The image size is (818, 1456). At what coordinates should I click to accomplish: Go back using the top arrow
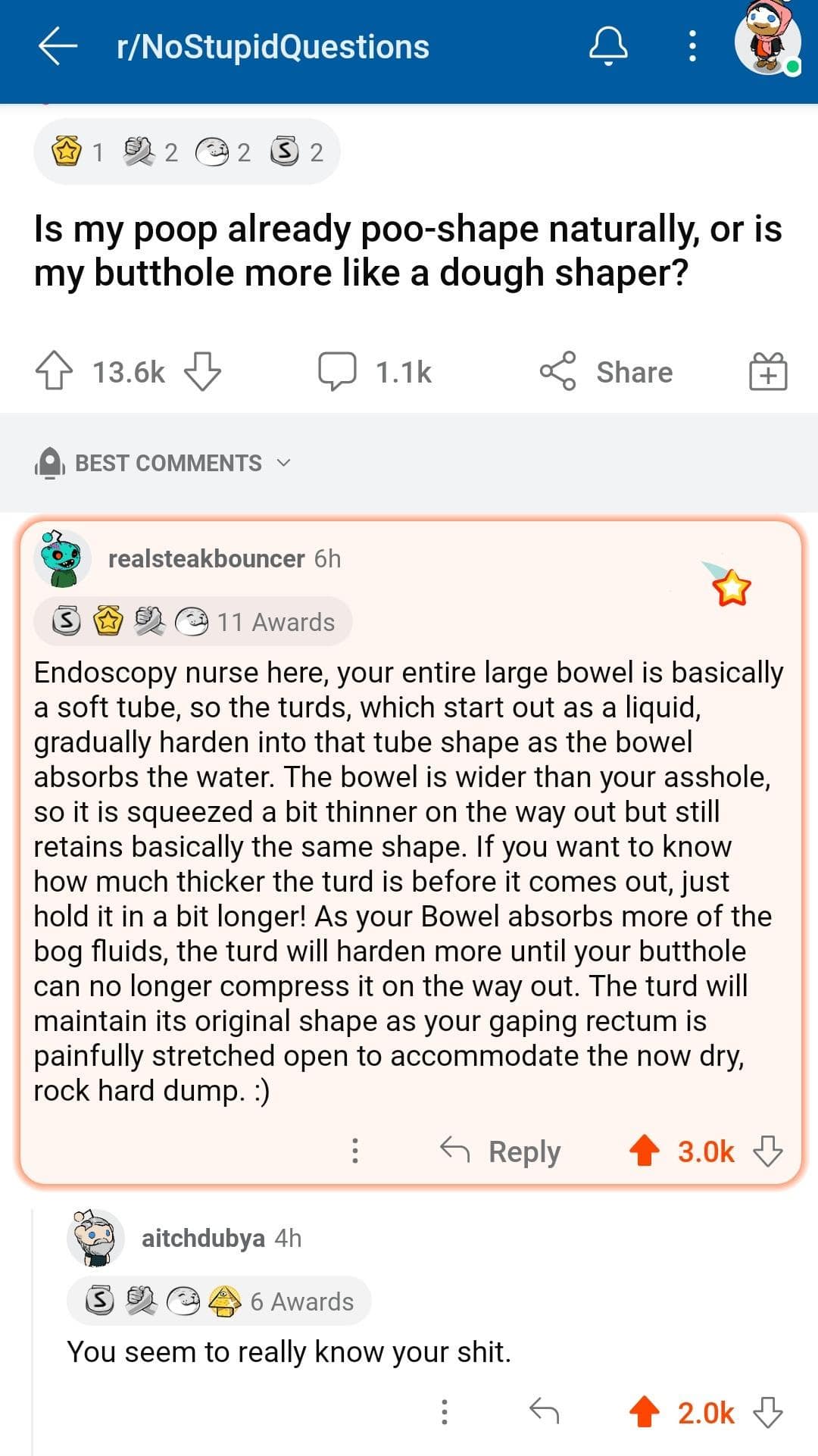coord(58,46)
